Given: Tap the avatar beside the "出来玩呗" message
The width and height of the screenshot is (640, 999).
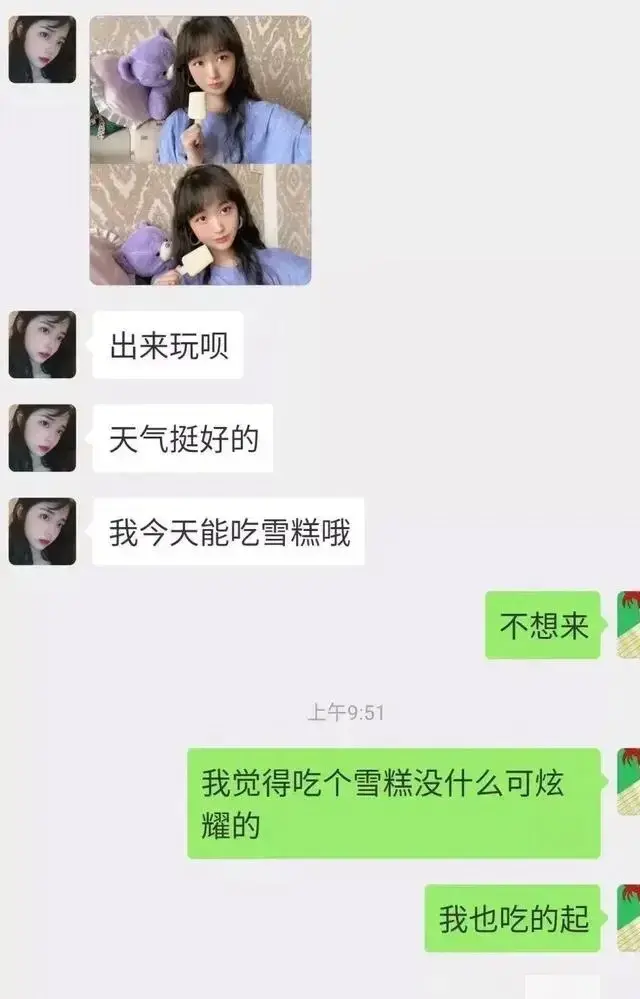Looking at the screenshot, I should (42, 344).
